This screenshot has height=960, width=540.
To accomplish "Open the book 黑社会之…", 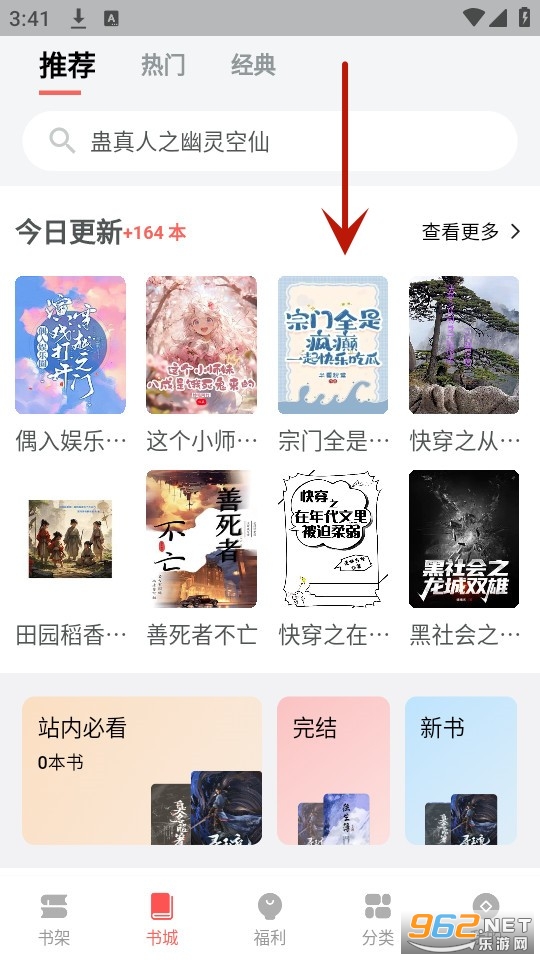I will (464, 558).
